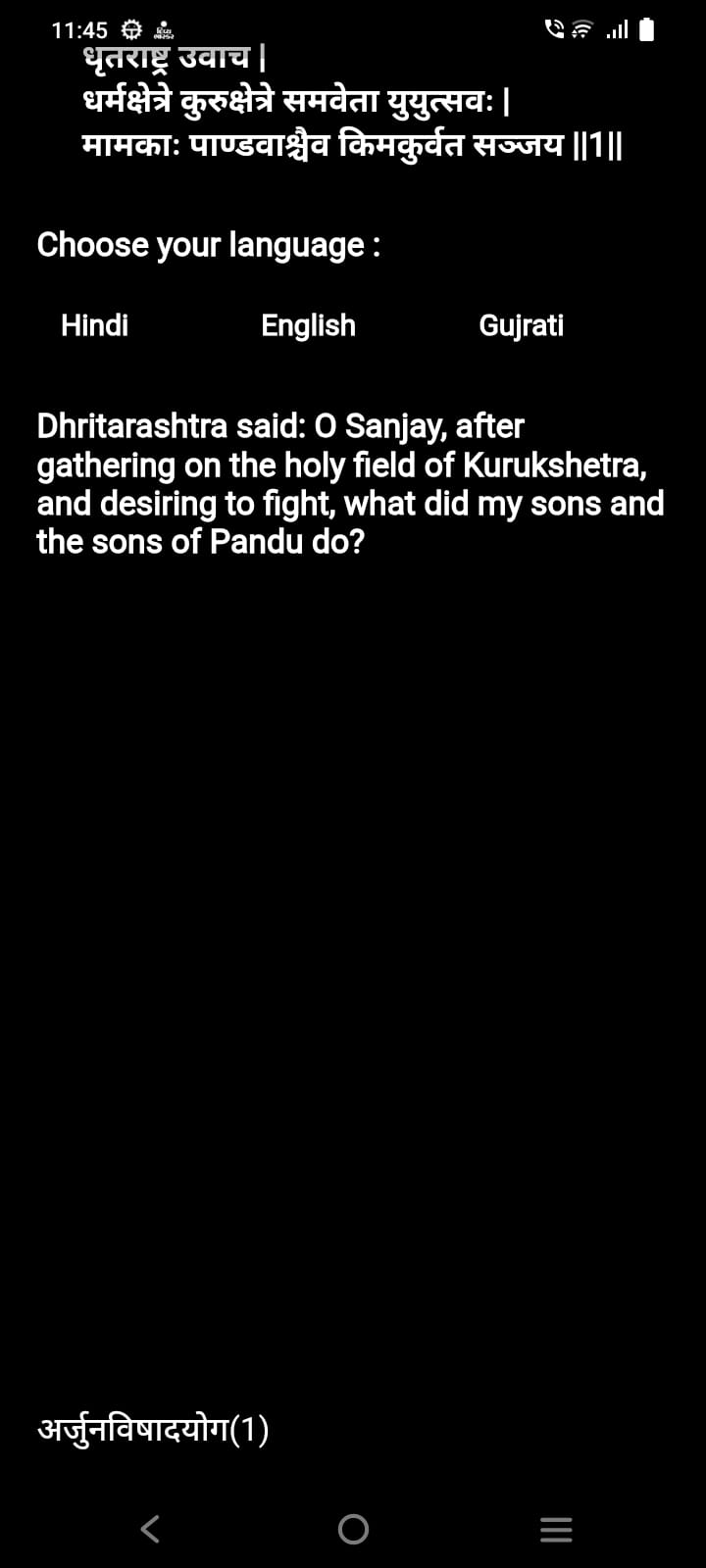Tap the cellular signal bars icon
706x1568 pixels.
tap(616, 30)
